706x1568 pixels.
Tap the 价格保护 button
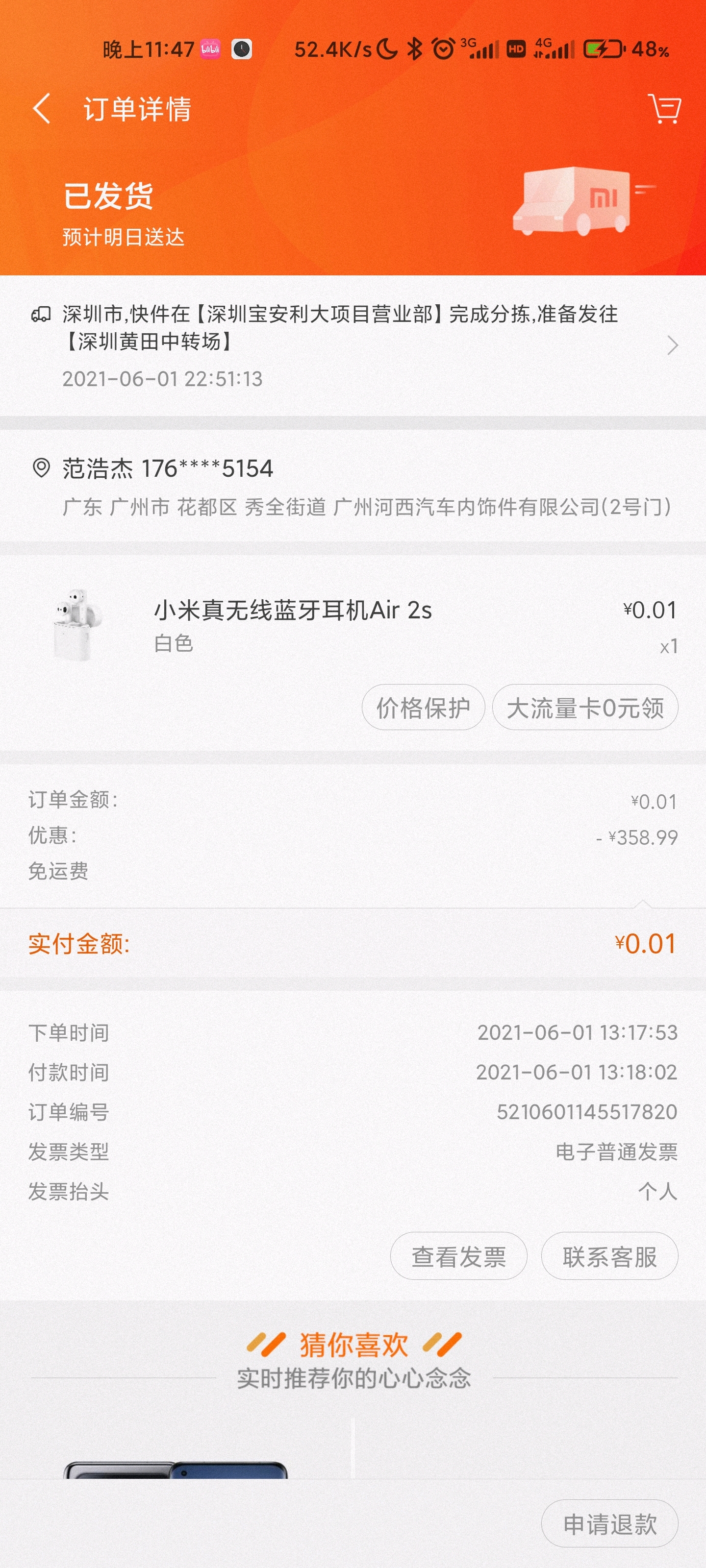point(423,707)
